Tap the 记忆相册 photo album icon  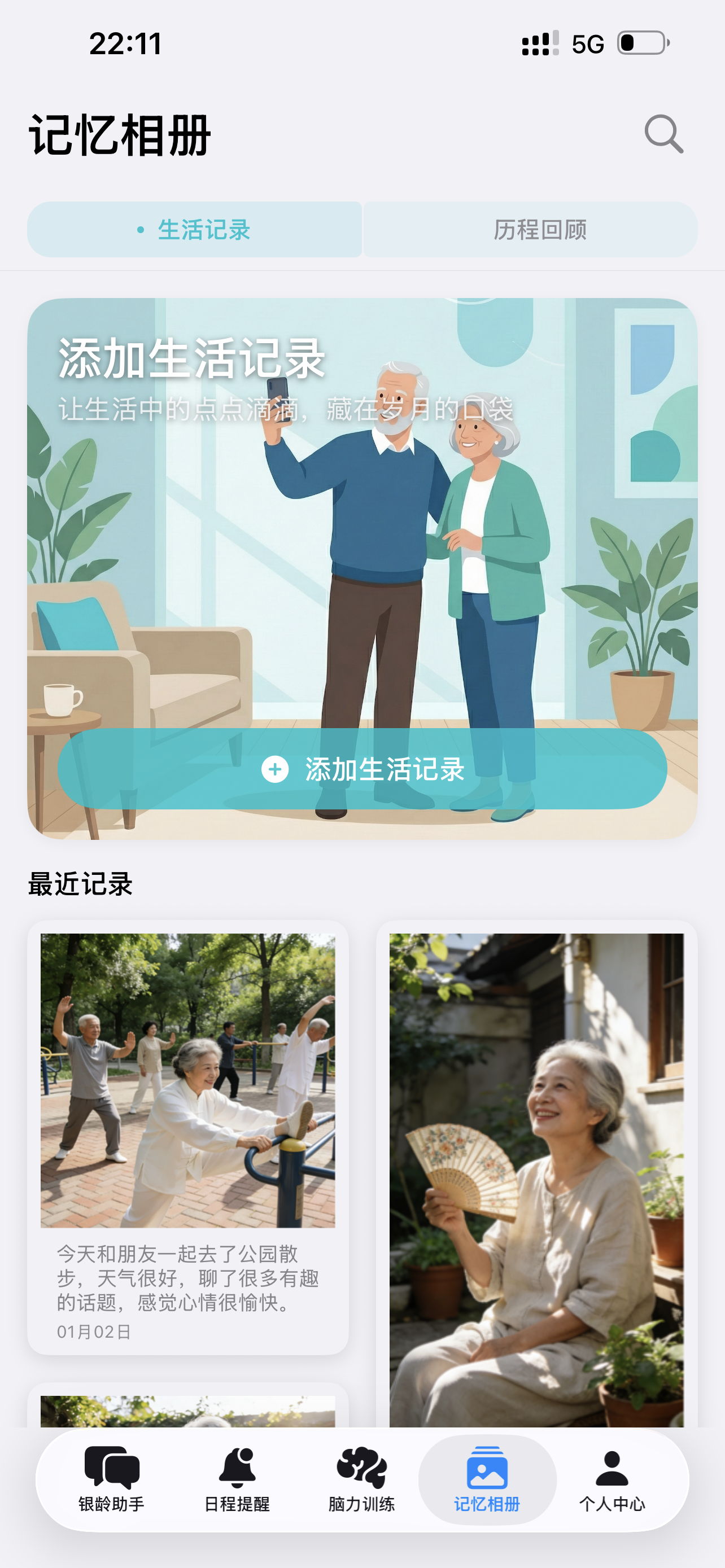(487, 1475)
